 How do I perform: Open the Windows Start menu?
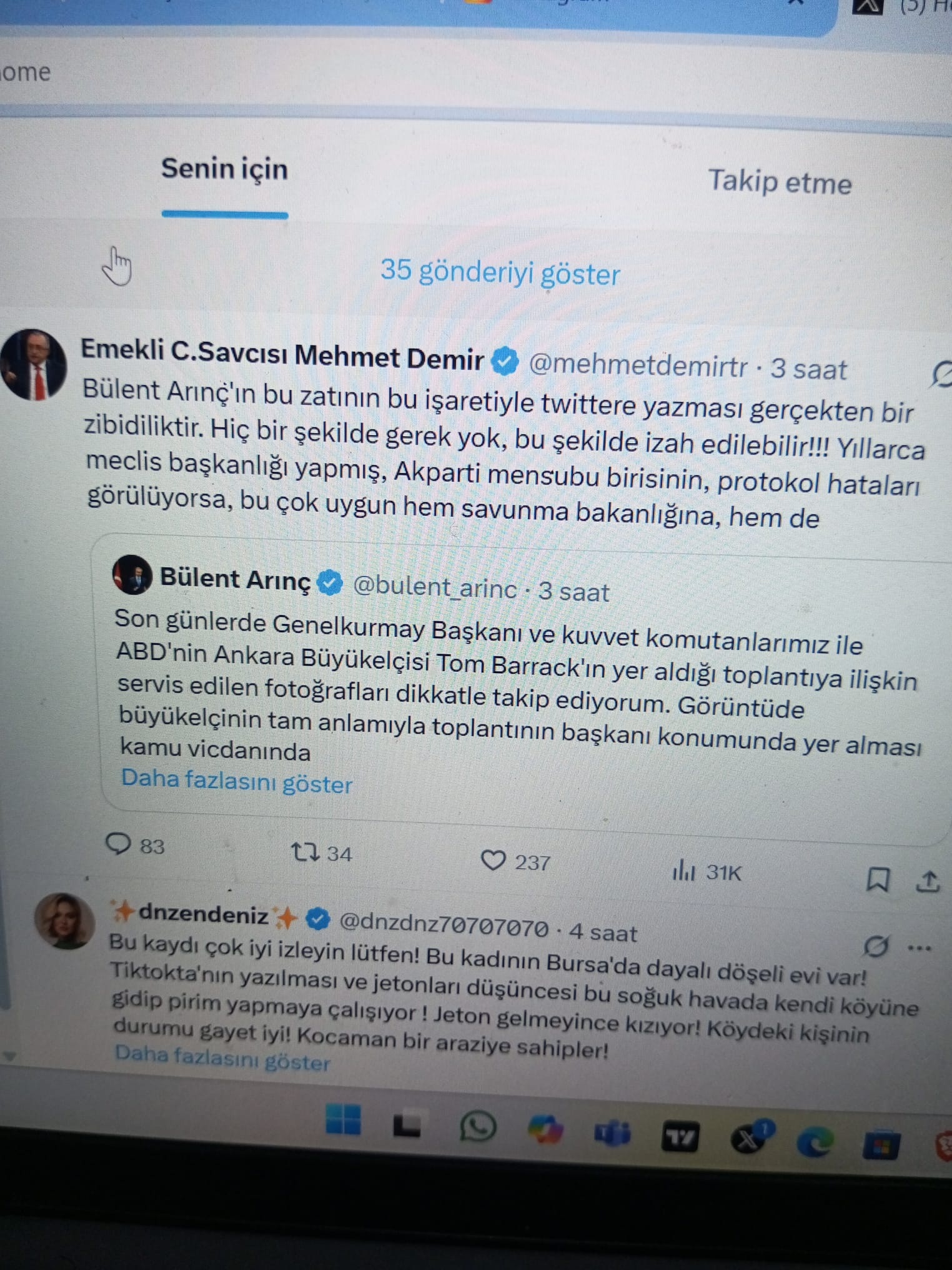pyautogui.click(x=343, y=1119)
